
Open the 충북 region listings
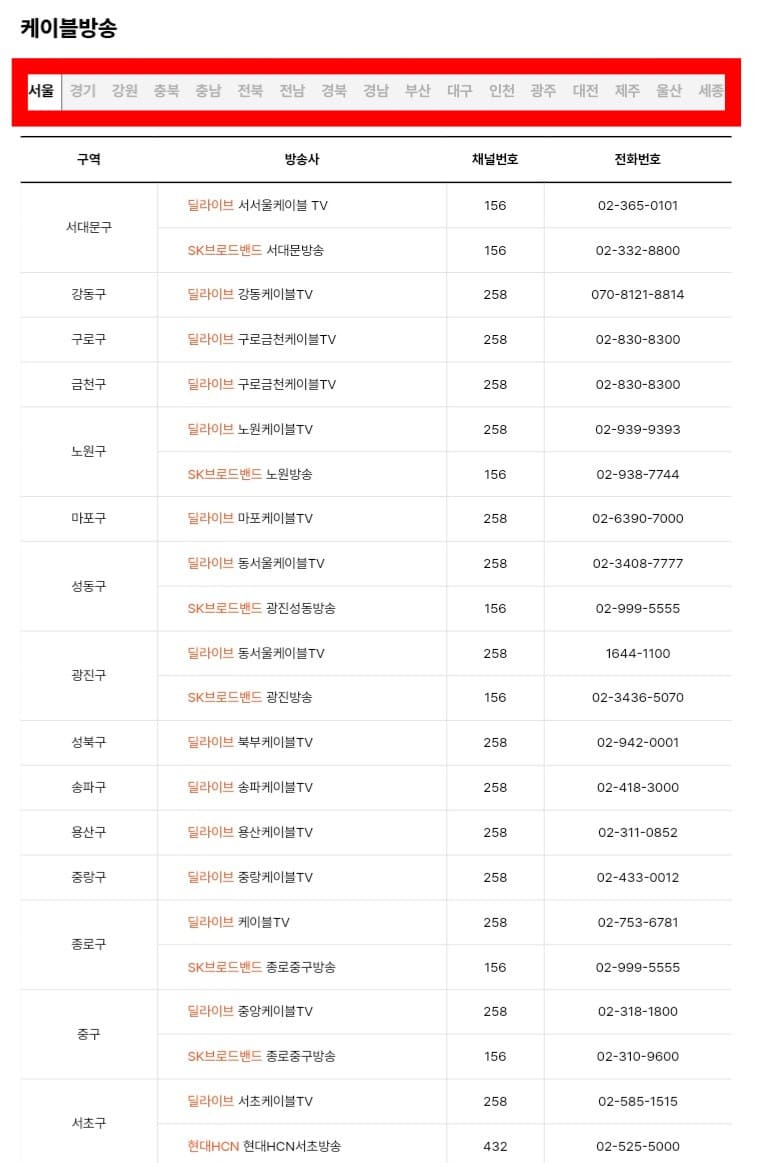pyautogui.click(x=166, y=89)
